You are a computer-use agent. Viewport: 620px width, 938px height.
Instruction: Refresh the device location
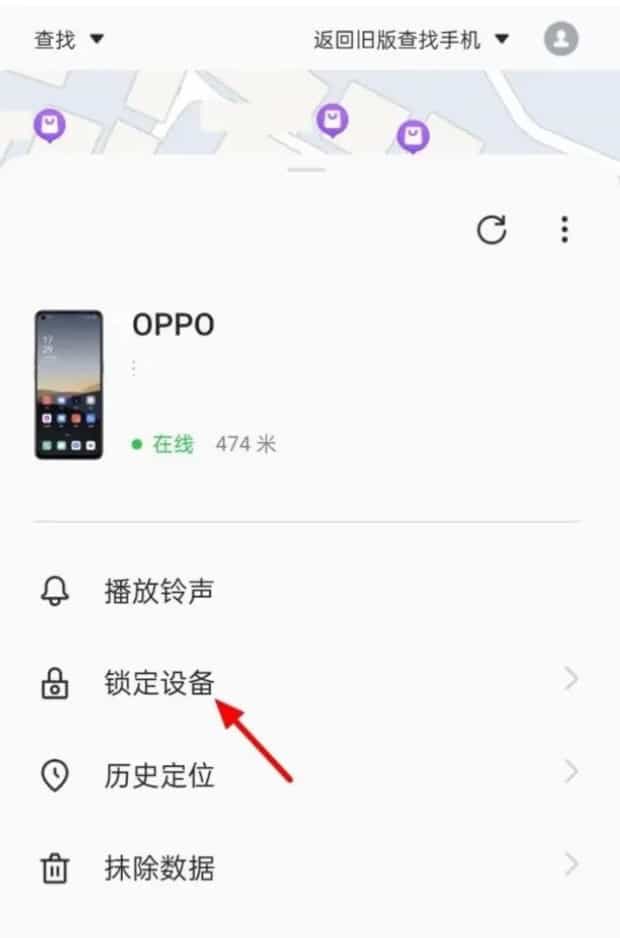click(491, 230)
